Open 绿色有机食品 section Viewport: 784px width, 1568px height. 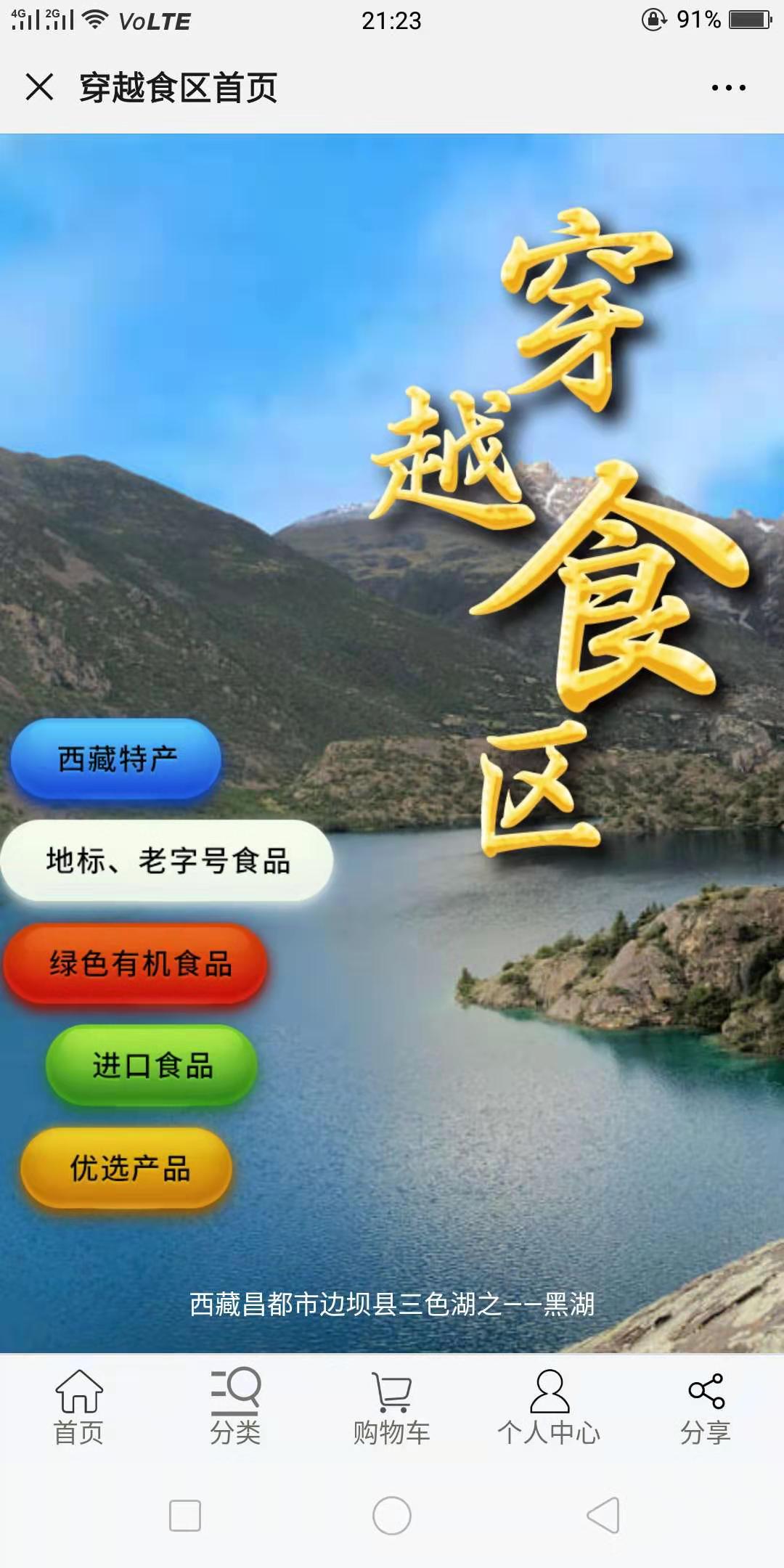point(136,964)
